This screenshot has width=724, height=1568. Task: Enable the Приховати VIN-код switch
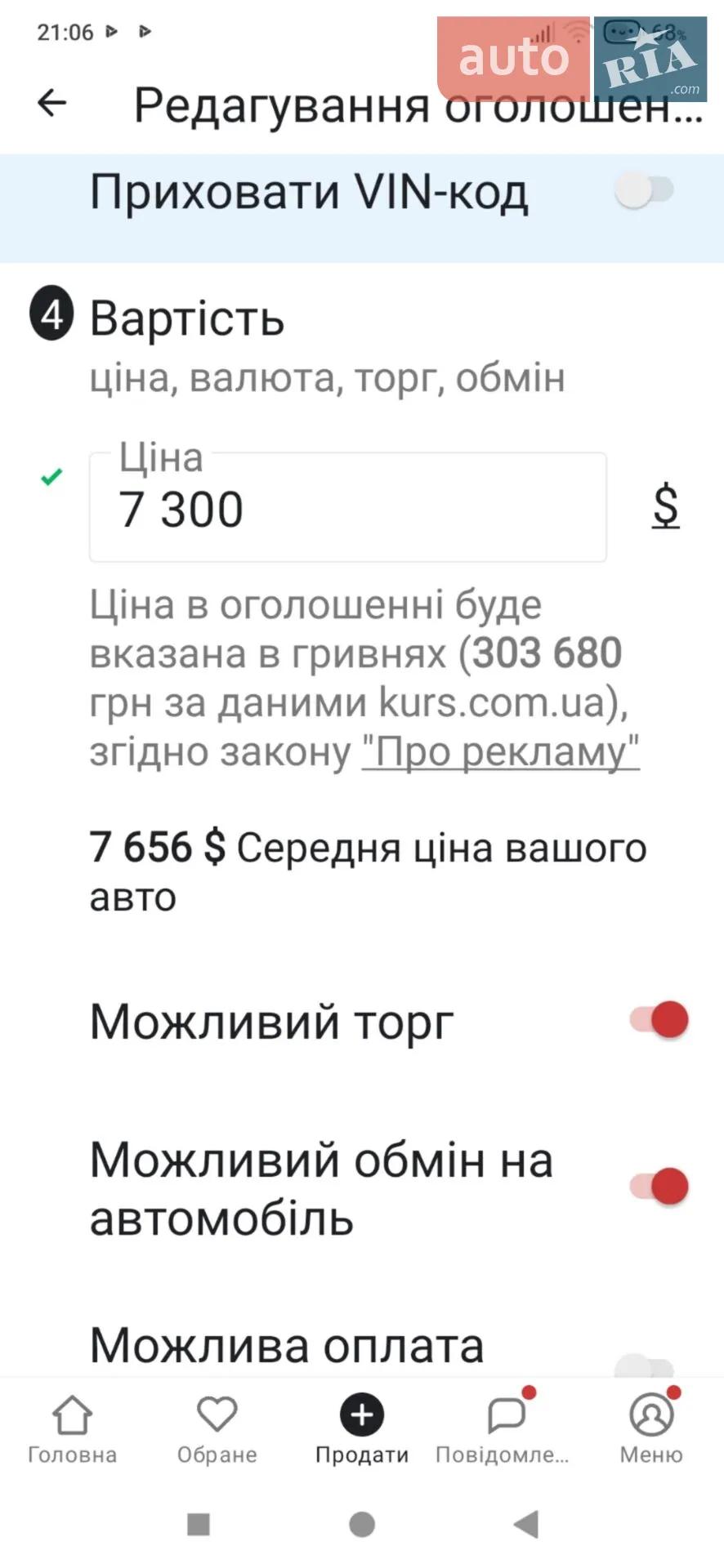644,192
